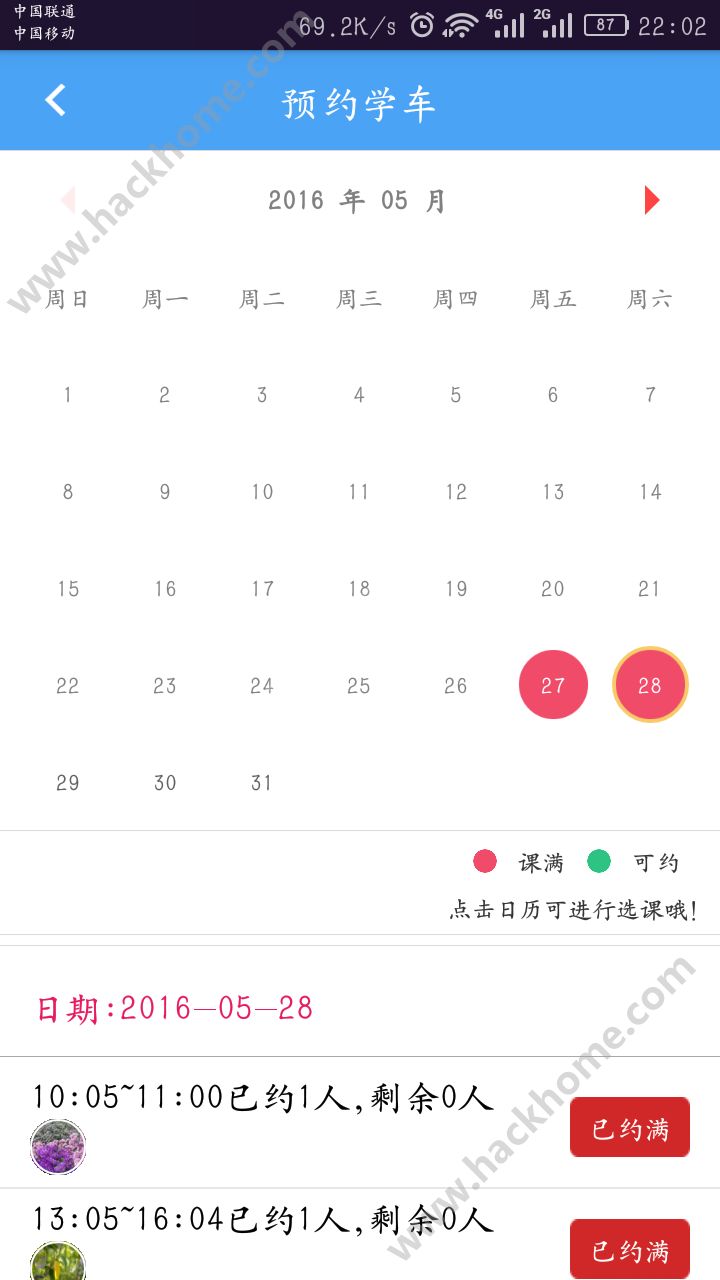Pick day 12 in the calendar

click(456, 492)
